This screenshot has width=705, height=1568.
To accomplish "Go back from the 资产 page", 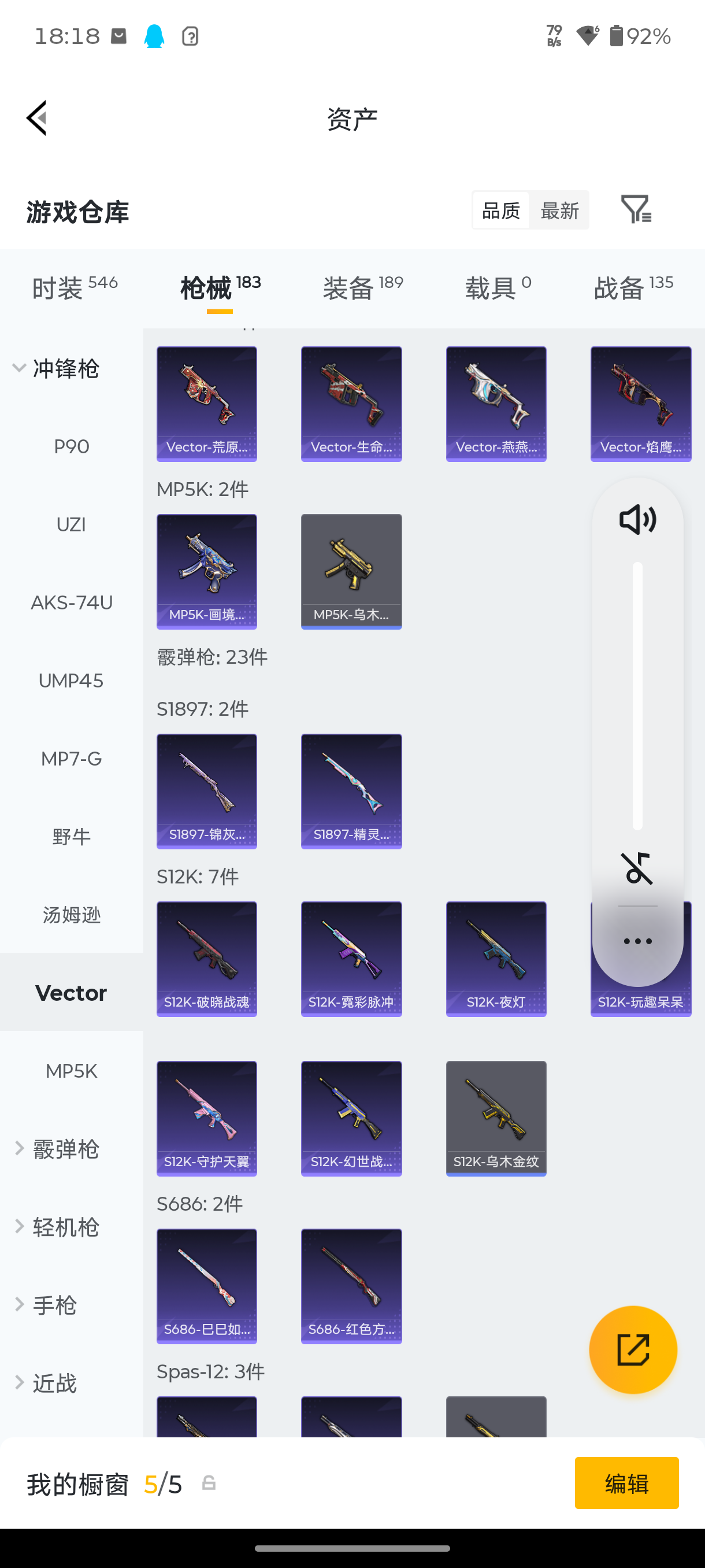I will coord(36,118).
